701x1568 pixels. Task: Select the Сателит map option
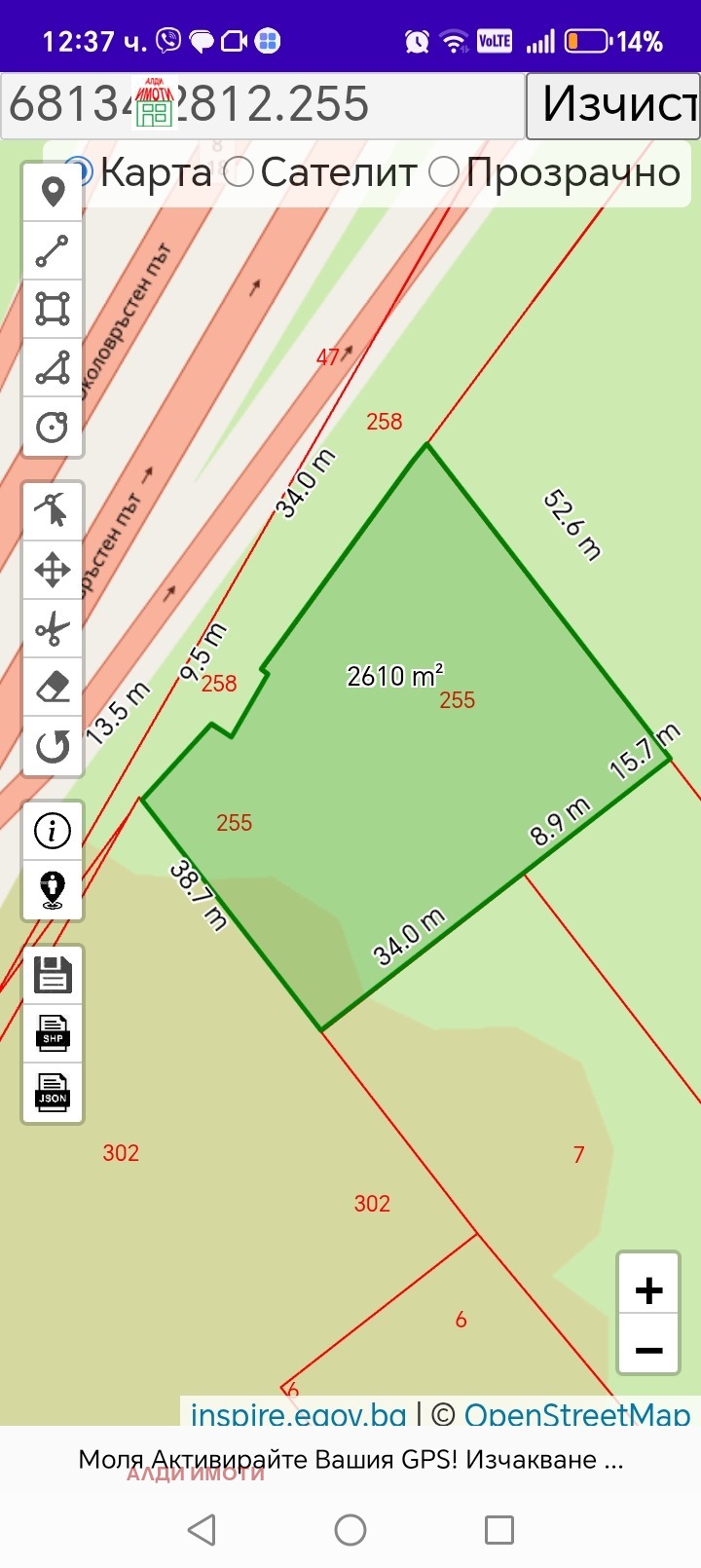(239, 172)
